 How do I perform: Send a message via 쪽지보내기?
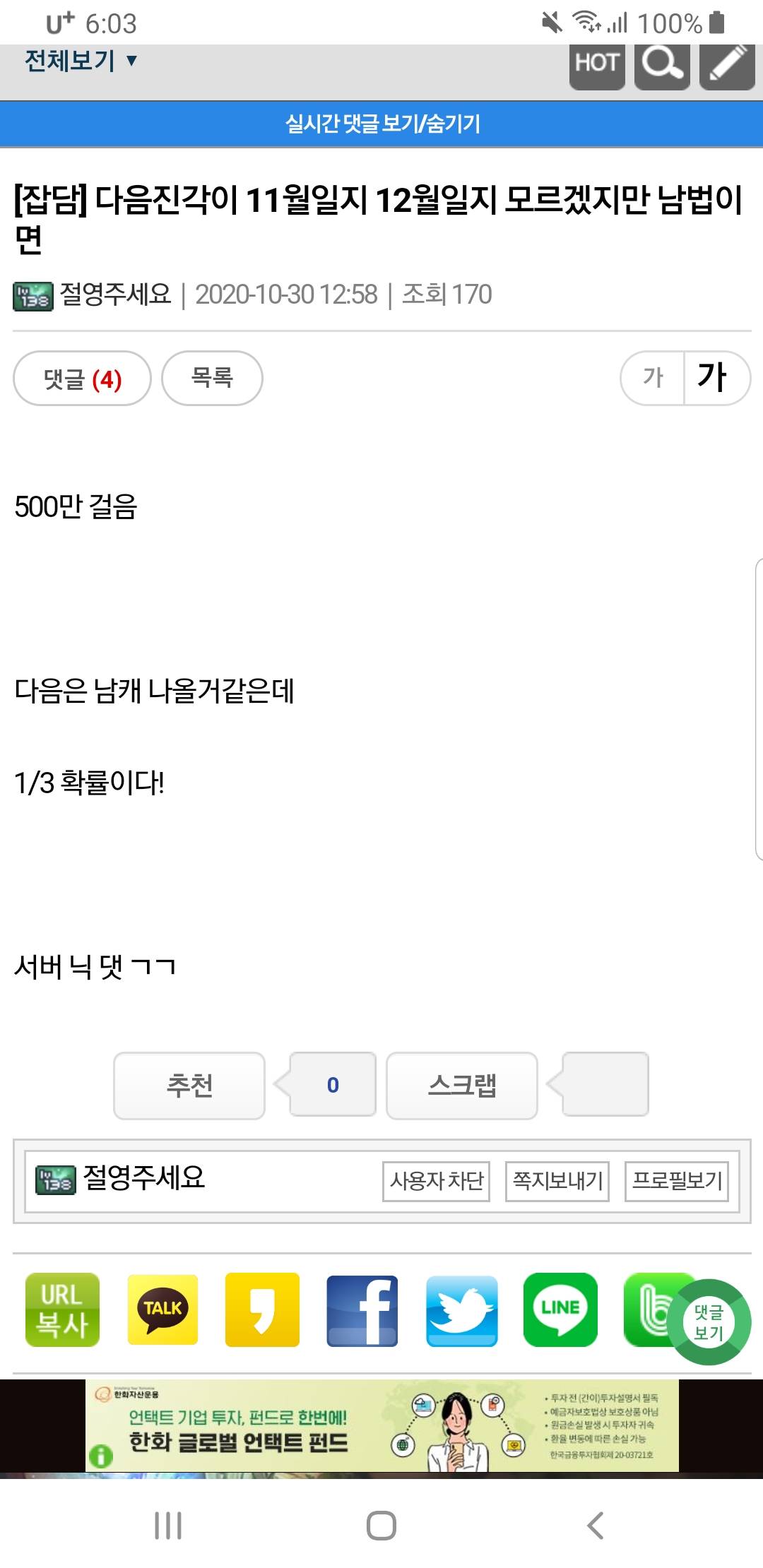click(557, 1180)
